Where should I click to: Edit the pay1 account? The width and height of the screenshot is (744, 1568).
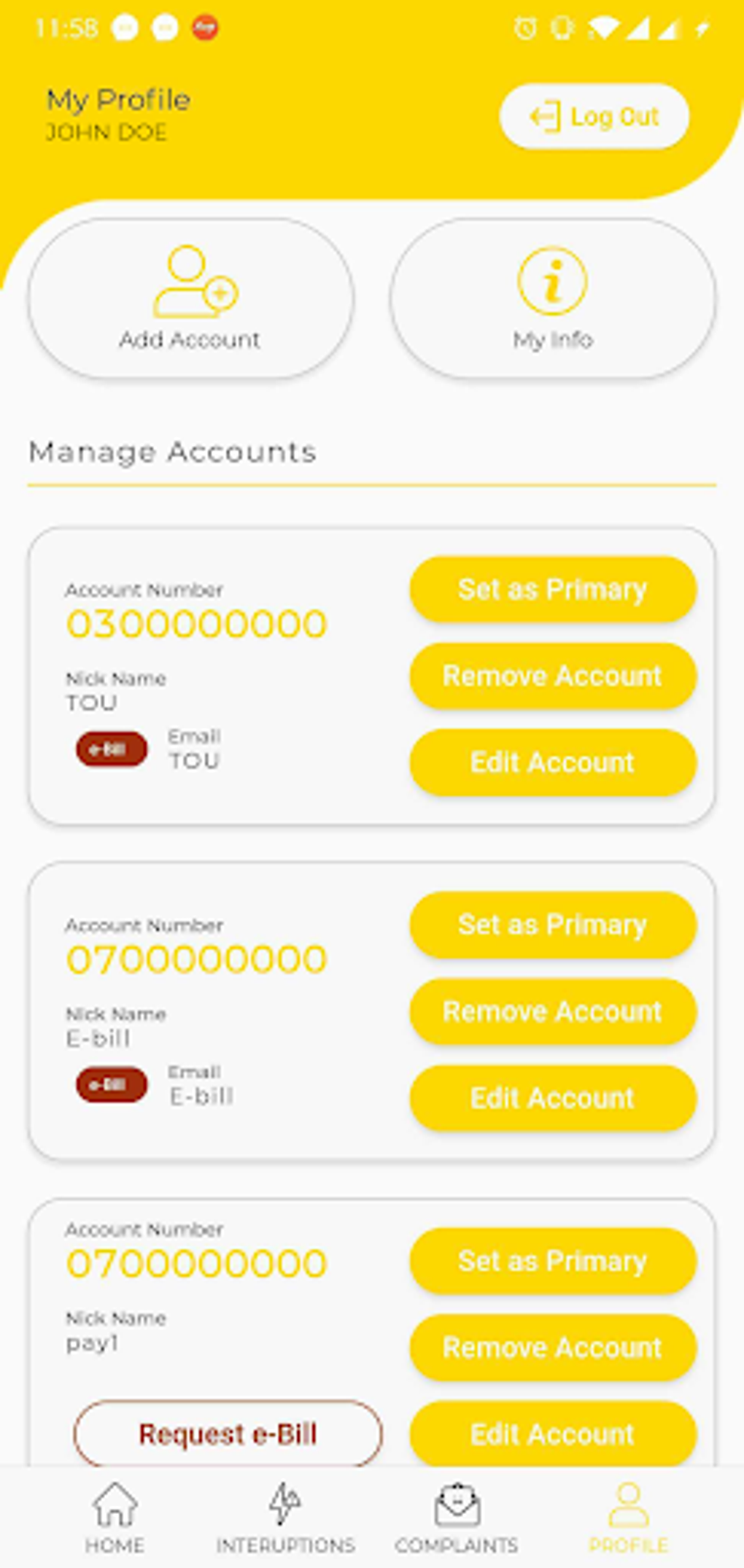coord(552,1434)
